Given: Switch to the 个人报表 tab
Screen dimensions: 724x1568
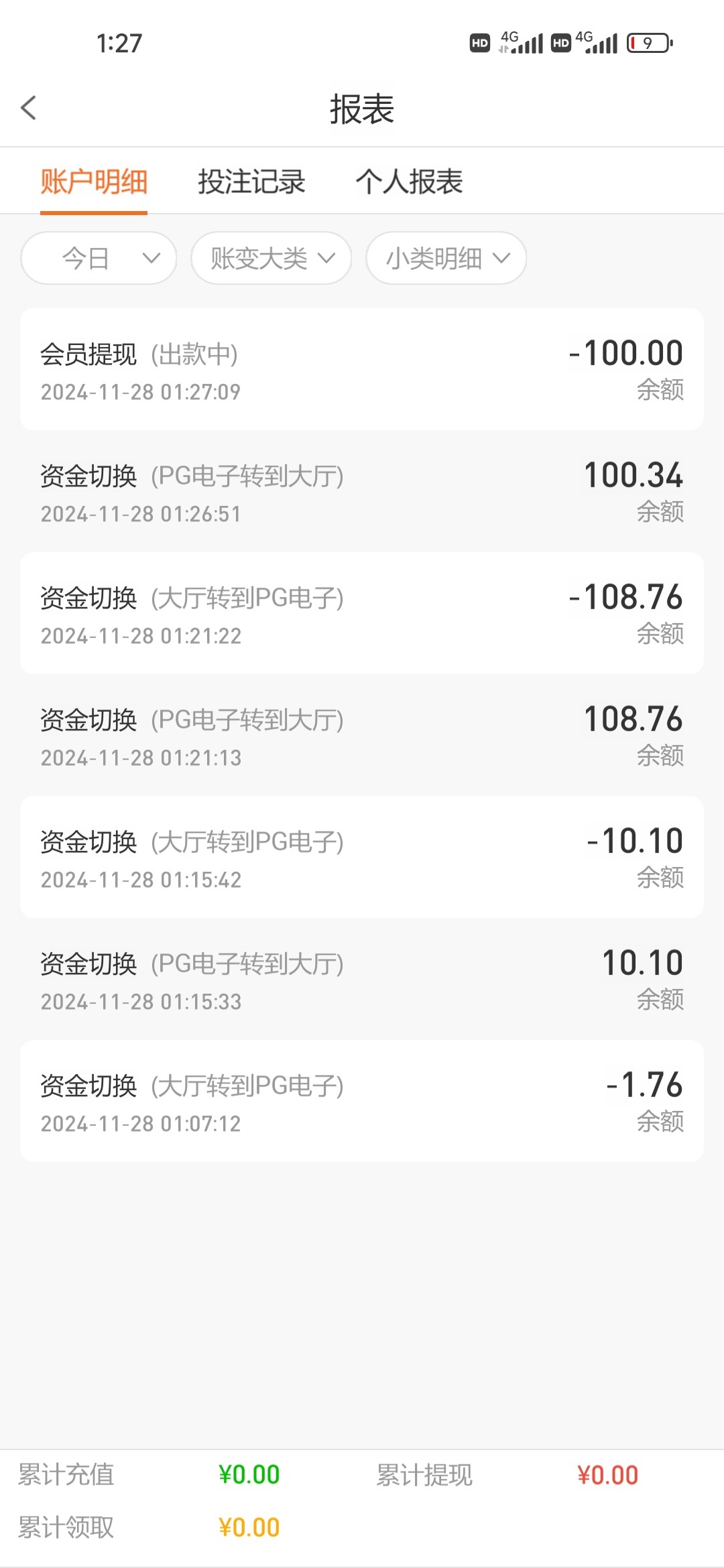Looking at the screenshot, I should tap(409, 182).
